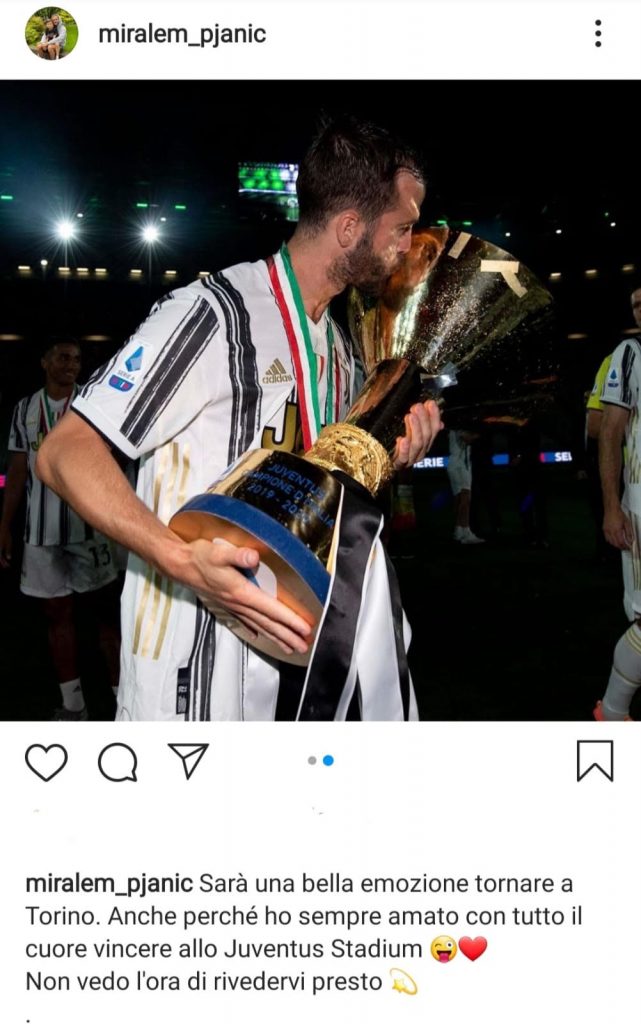
Task: Open miralem_pjanic's profile picture
Action: [x=51, y=34]
